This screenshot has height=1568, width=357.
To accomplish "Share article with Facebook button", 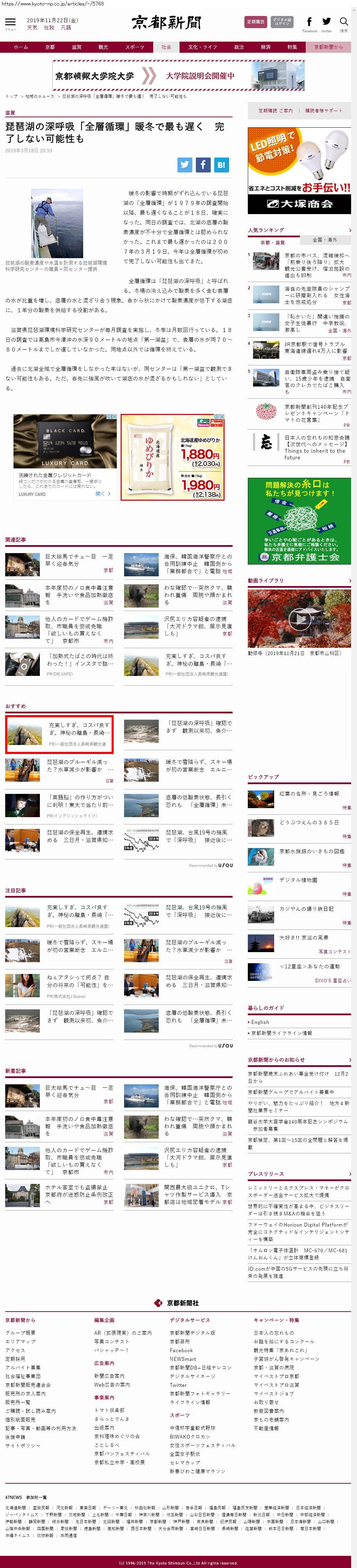I will click(x=203, y=164).
